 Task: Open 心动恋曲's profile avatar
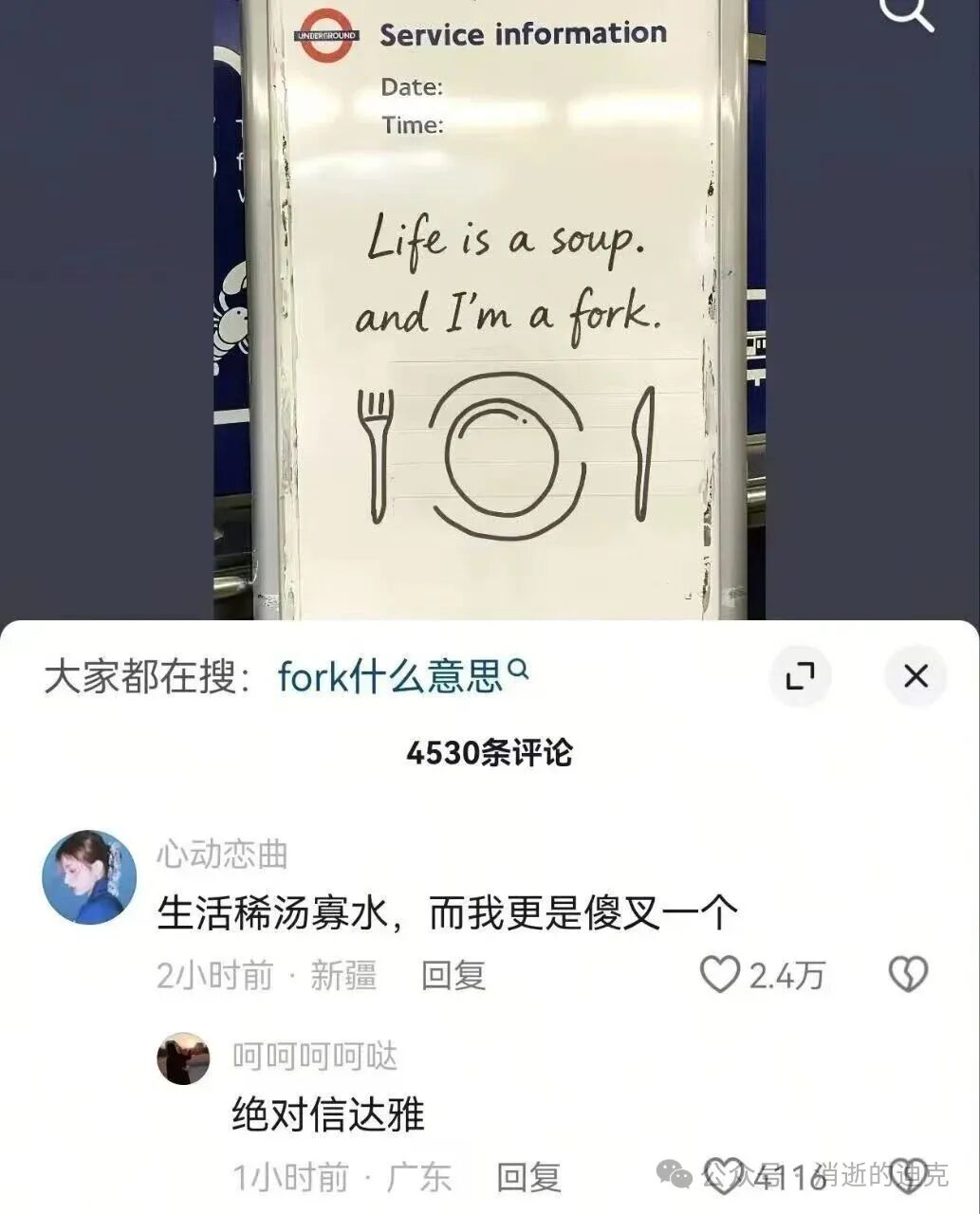[x=89, y=877]
